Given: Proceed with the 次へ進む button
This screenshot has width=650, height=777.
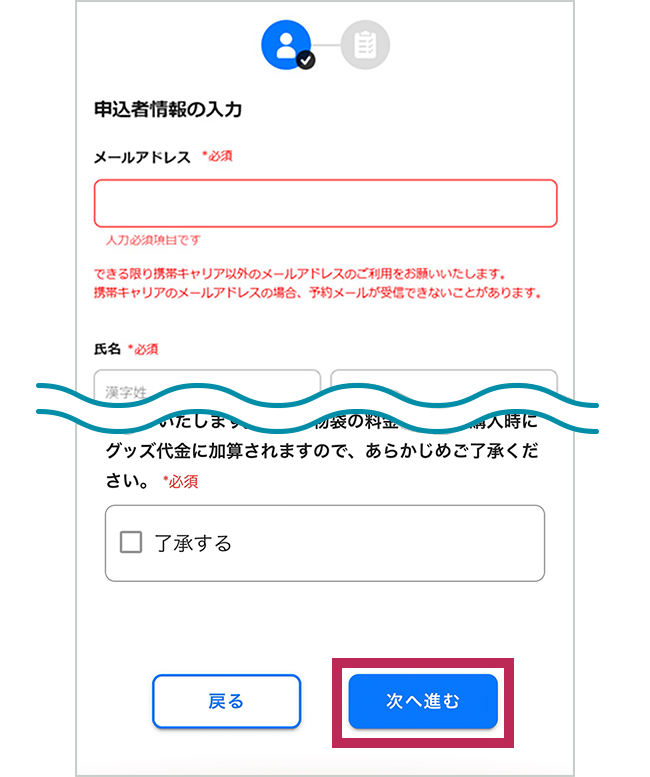Looking at the screenshot, I should (x=423, y=701).
